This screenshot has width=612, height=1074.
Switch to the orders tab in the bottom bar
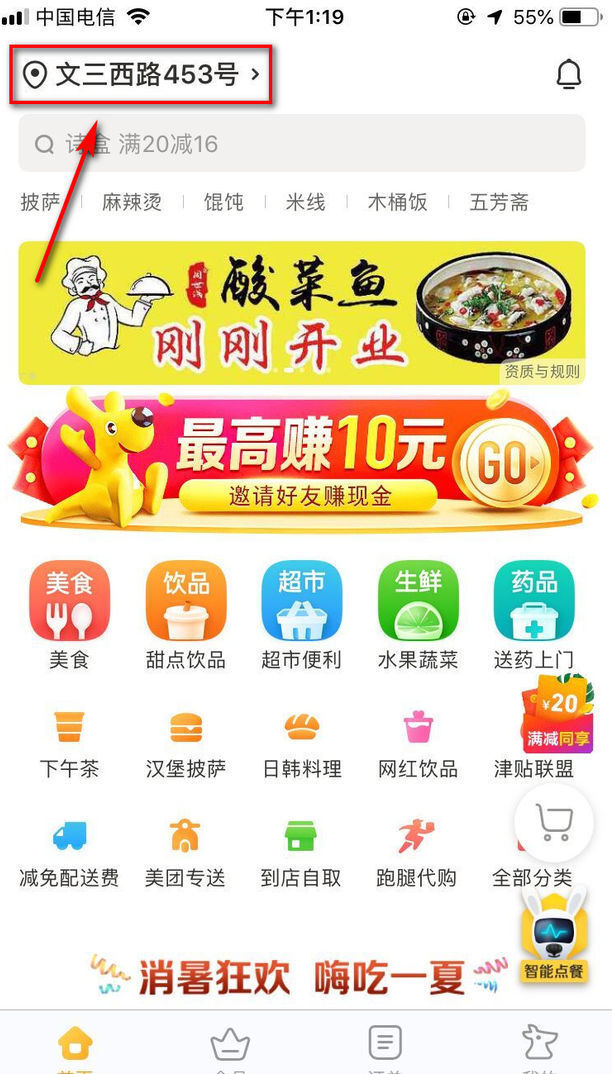(384, 1045)
